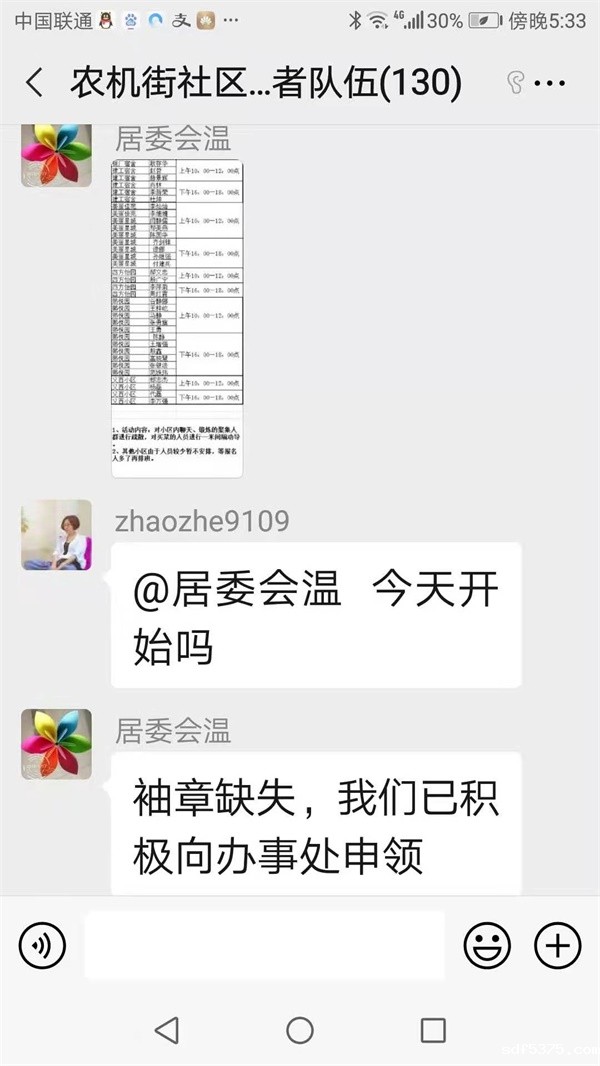Screen dimensions: 600x1066
Task: Open the group chat overflow menu
Action: click(x=551, y=83)
